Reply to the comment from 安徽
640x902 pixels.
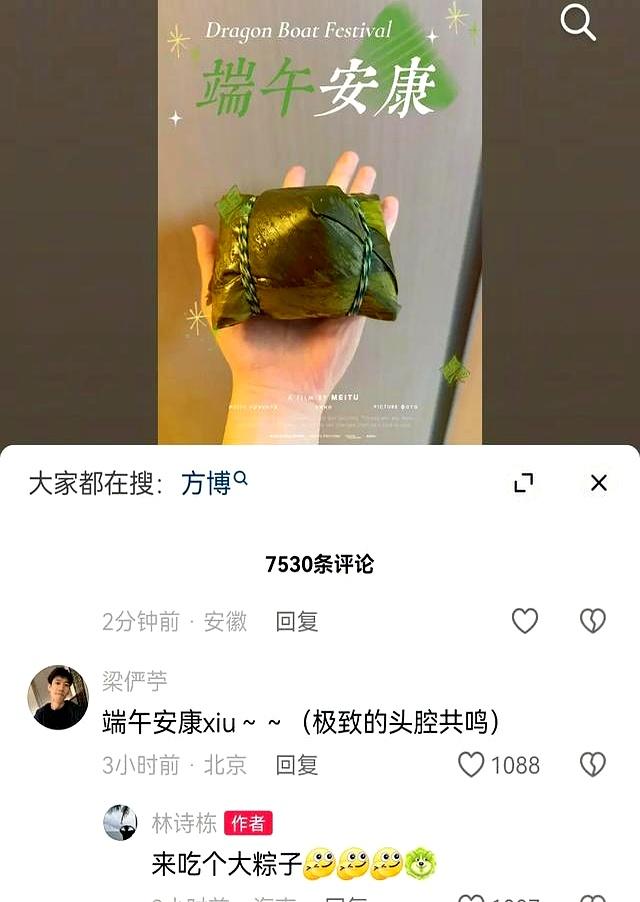coord(297,622)
